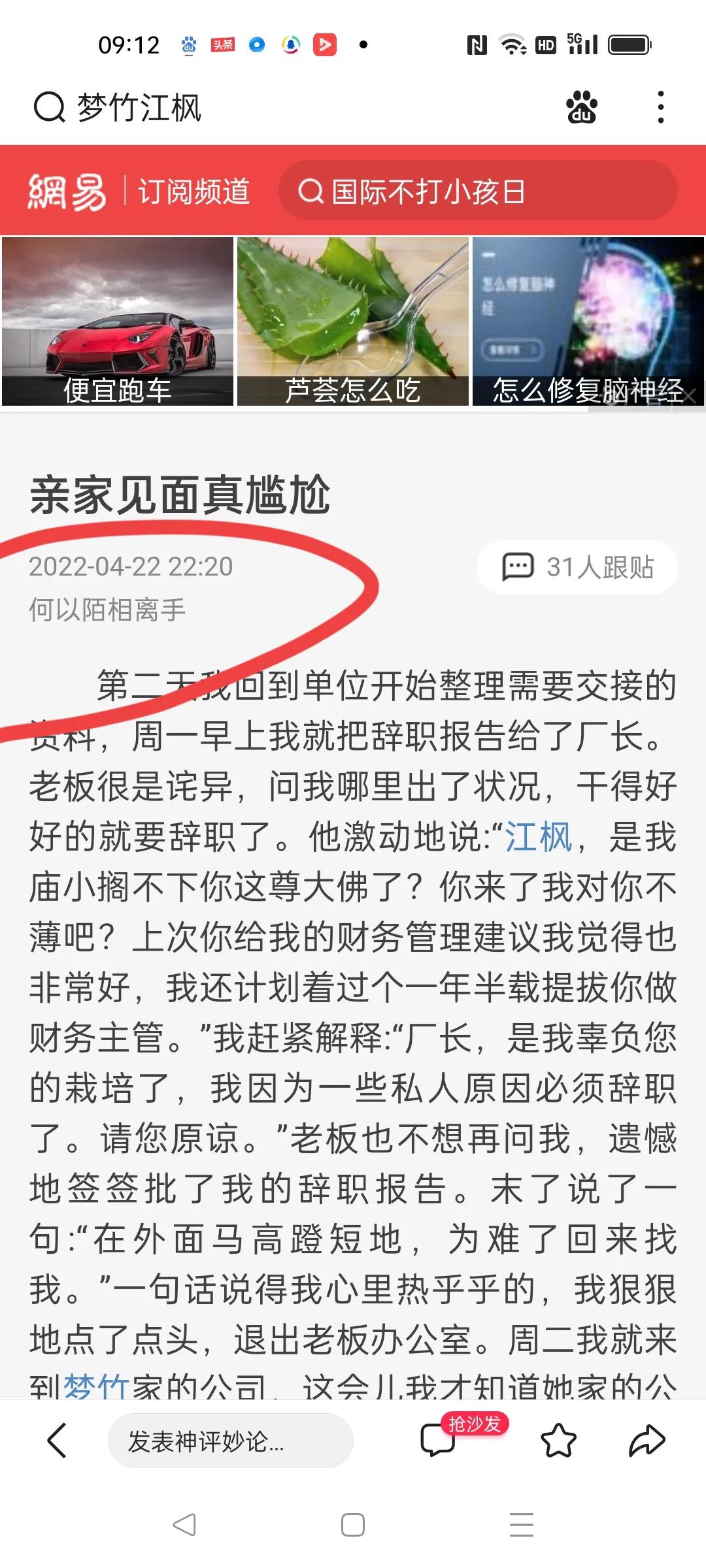
Task: Go to the system home screen
Action: pos(353,1526)
